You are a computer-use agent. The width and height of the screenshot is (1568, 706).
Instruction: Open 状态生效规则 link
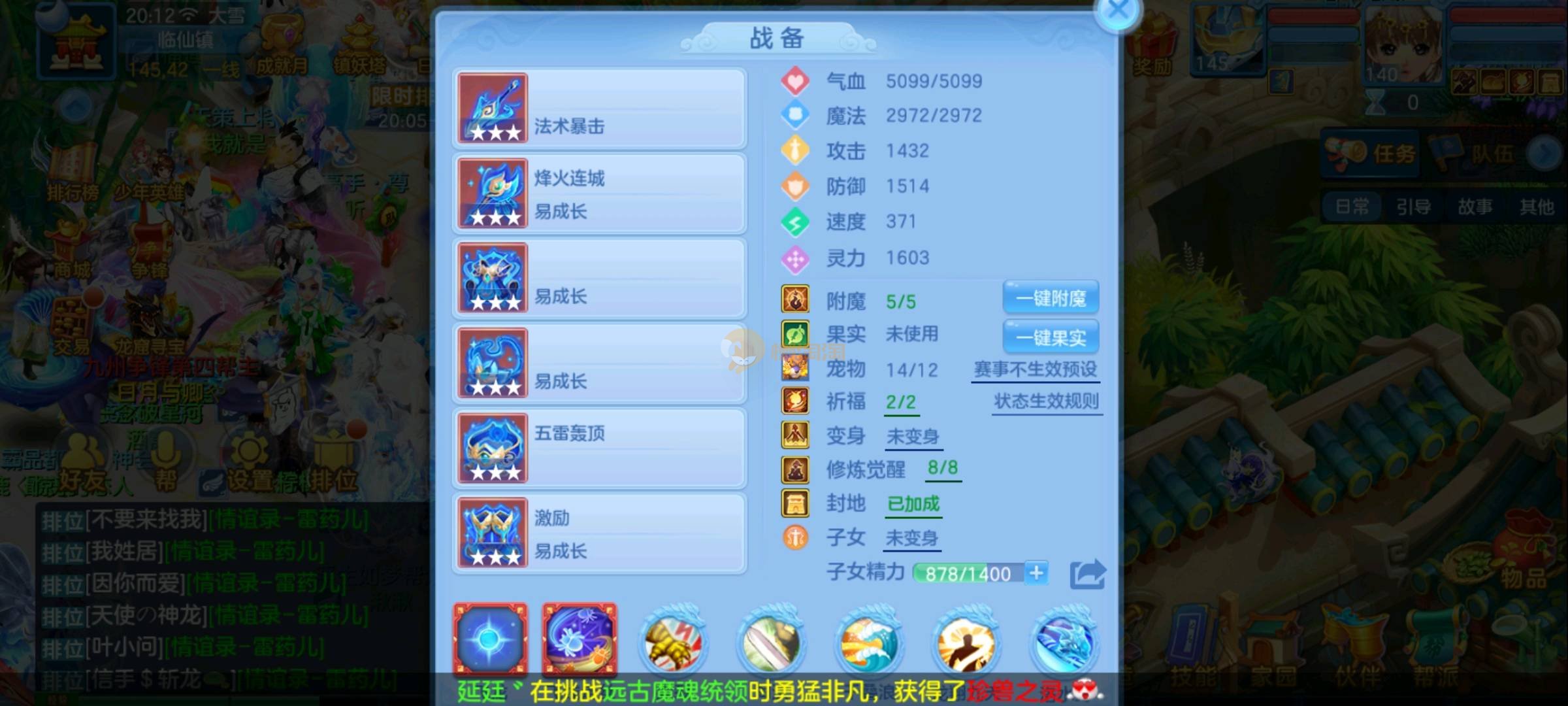[x=1046, y=401]
